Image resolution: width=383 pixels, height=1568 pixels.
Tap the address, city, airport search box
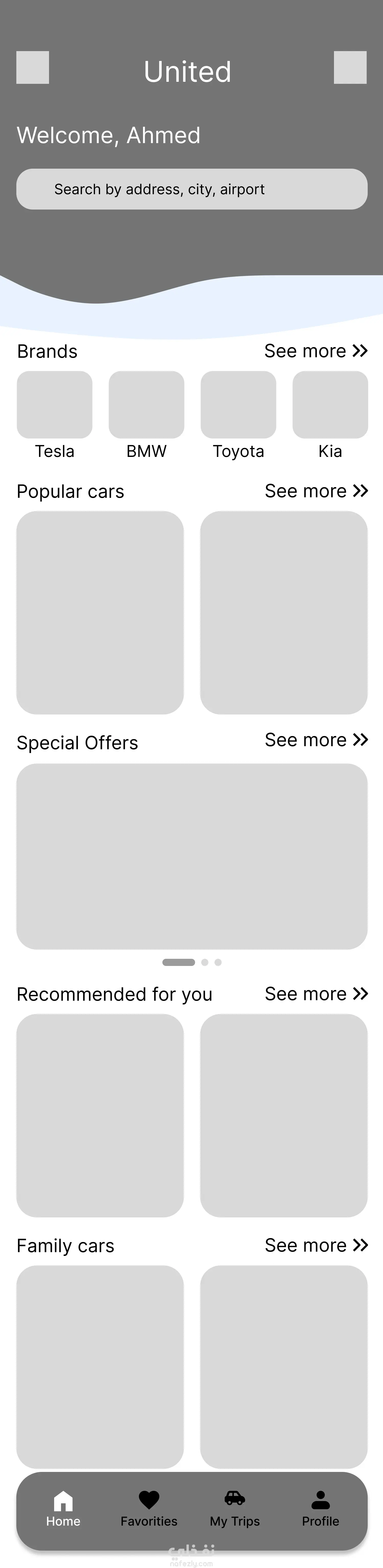click(192, 189)
